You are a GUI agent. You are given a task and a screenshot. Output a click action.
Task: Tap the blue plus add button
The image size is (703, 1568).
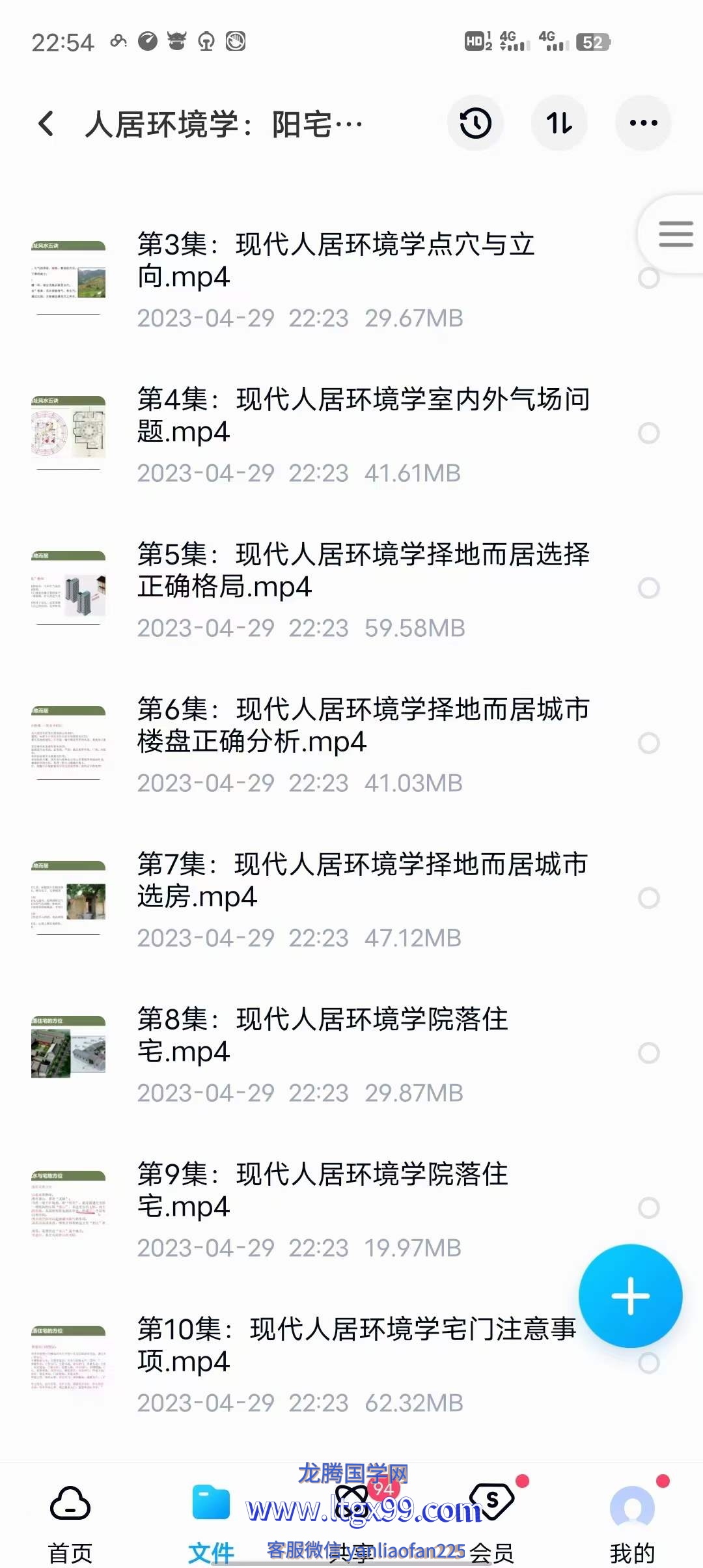(x=630, y=1296)
